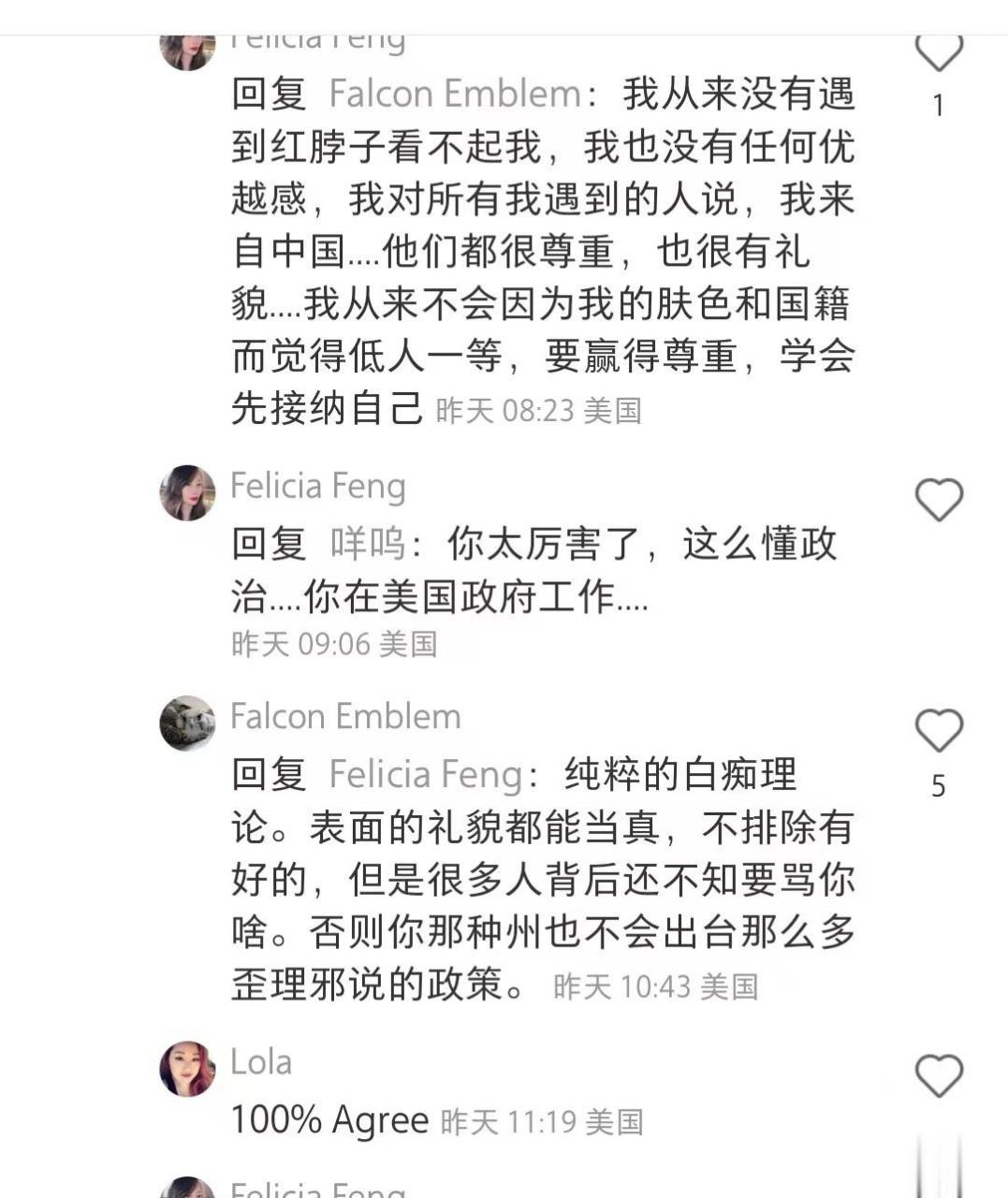Viewport: 1008px width, 1198px height.
Task: Tap the like count 5 beside the heart
Action: pos(938,786)
